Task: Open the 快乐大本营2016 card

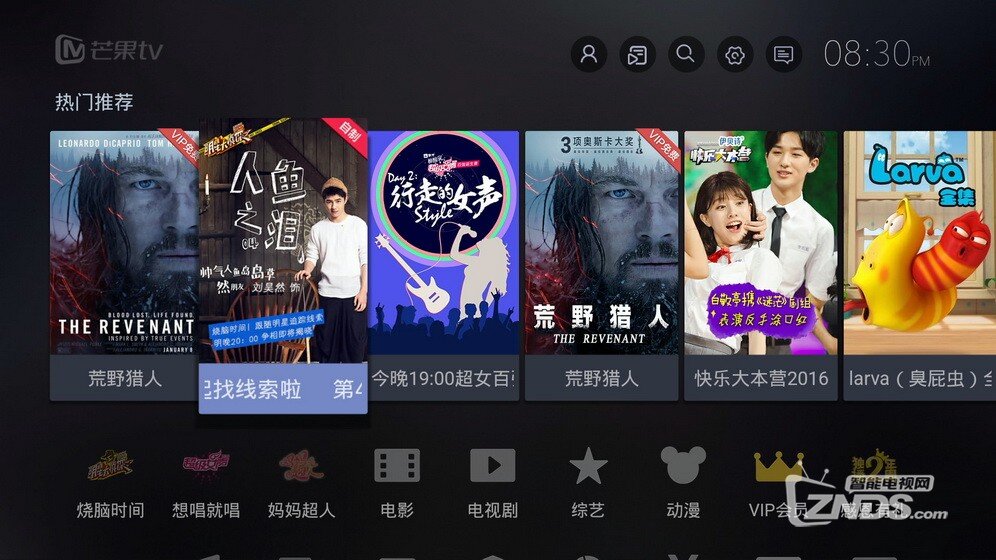Action: pyautogui.click(x=761, y=265)
